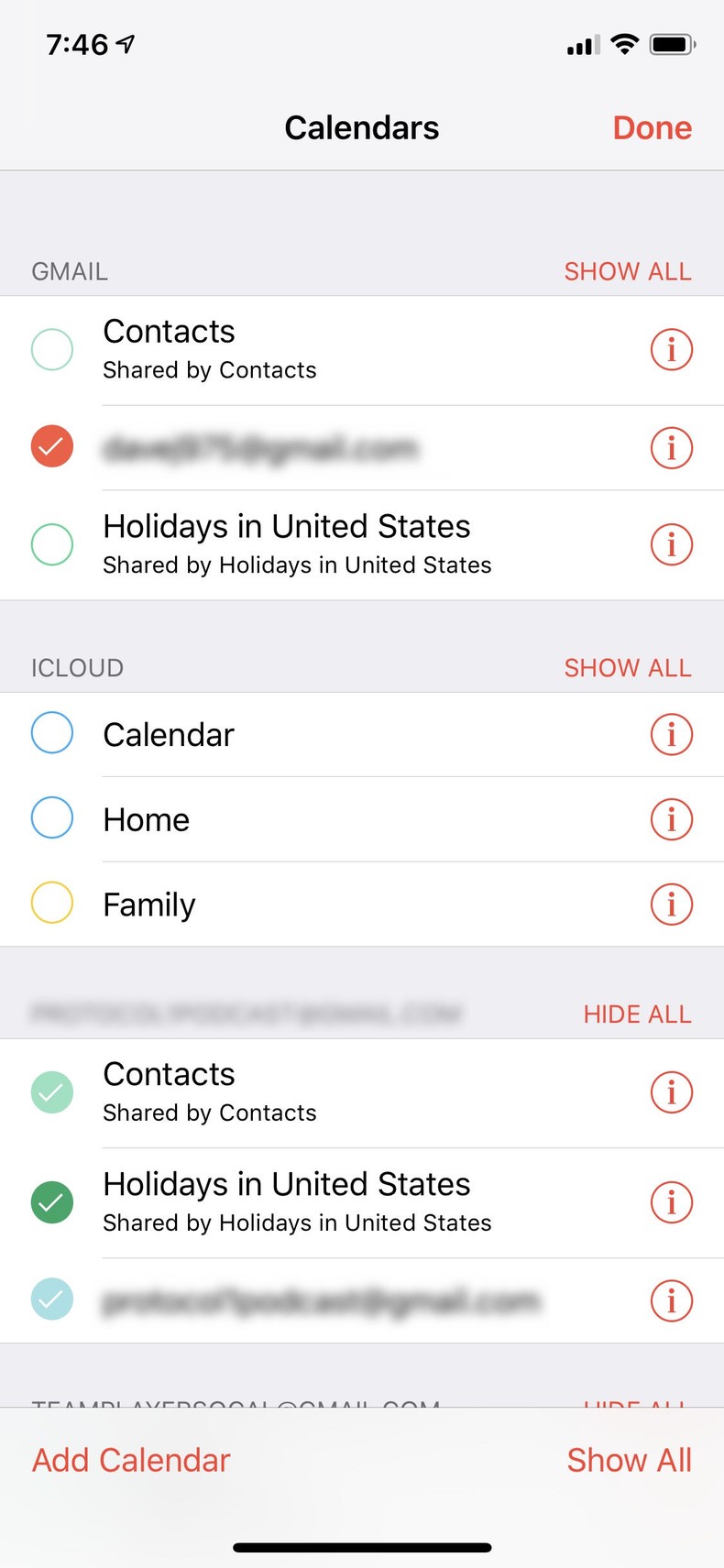Open info for the iCloud Calendar
Viewport: 724px width, 1568px height.
pos(671,734)
